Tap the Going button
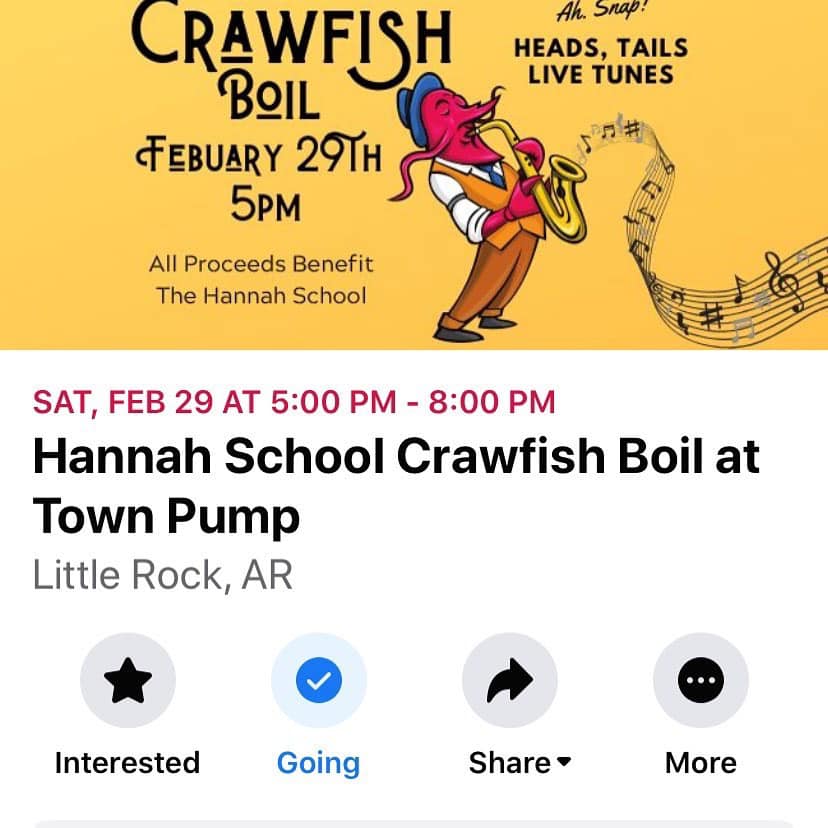Image resolution: width=828 pixels, height=828 pixels. [318, 681]
